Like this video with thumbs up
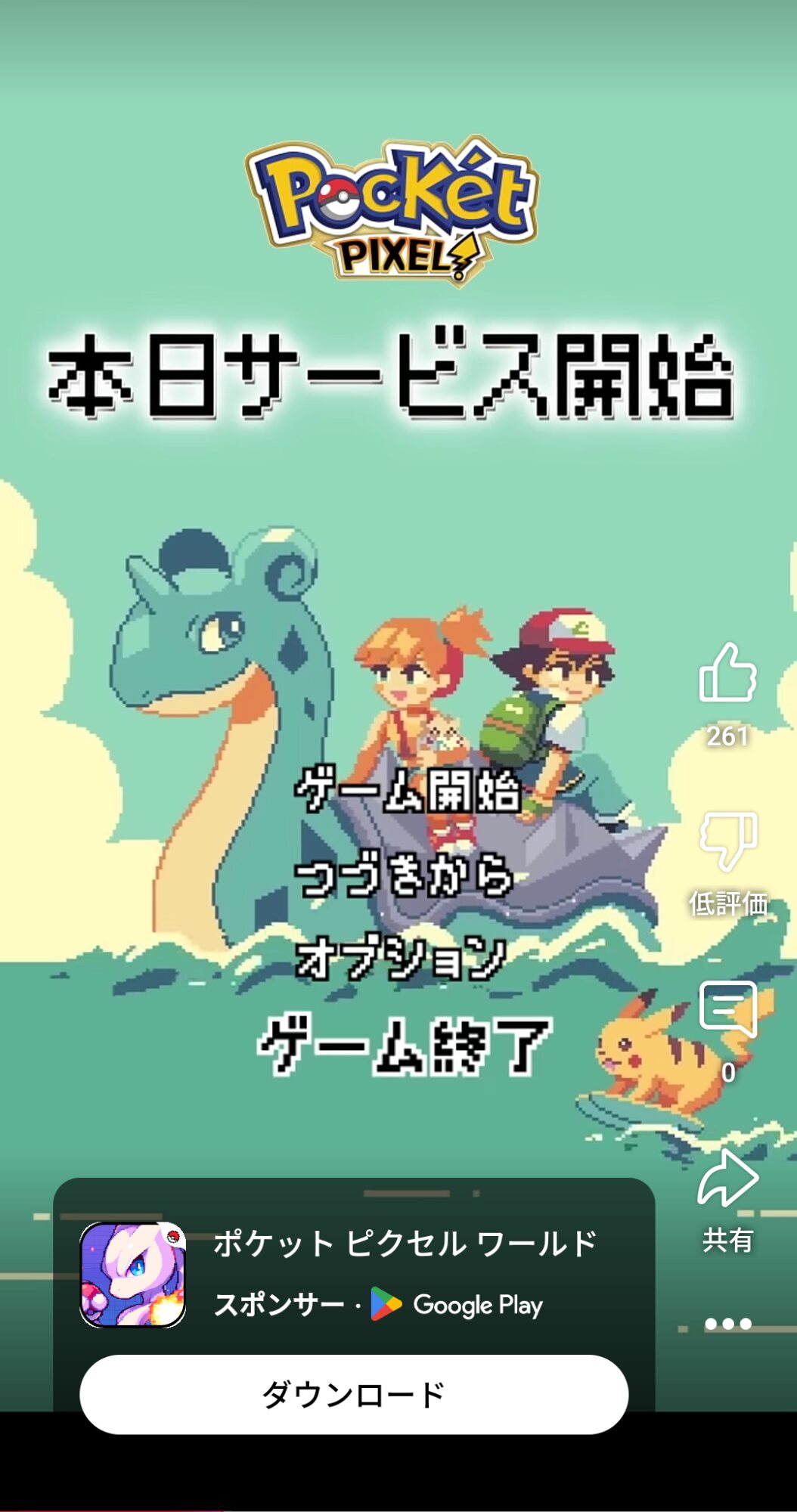 pyautogui.click(x=727, y=673)
